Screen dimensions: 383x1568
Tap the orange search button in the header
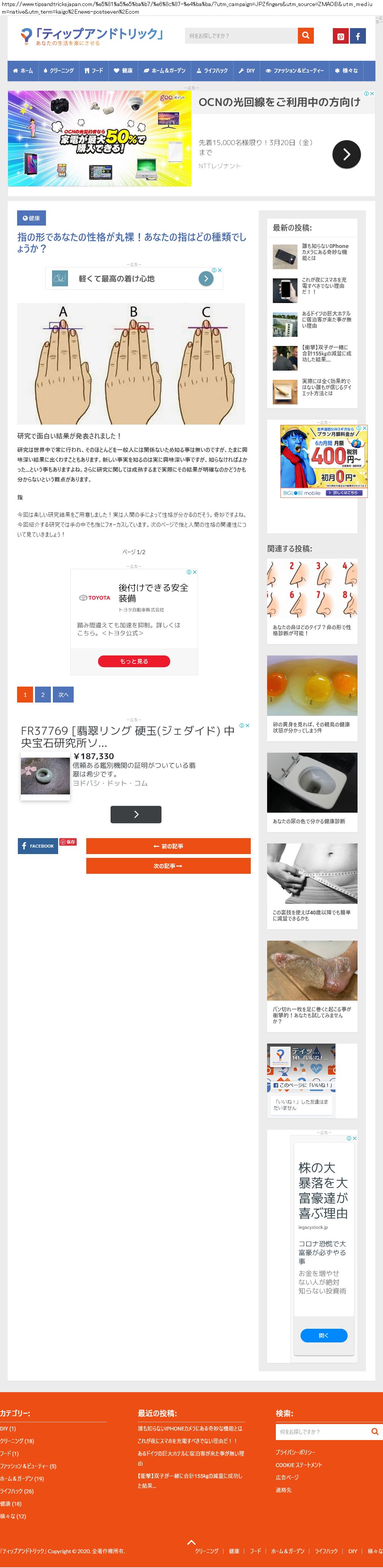point(305,35)
